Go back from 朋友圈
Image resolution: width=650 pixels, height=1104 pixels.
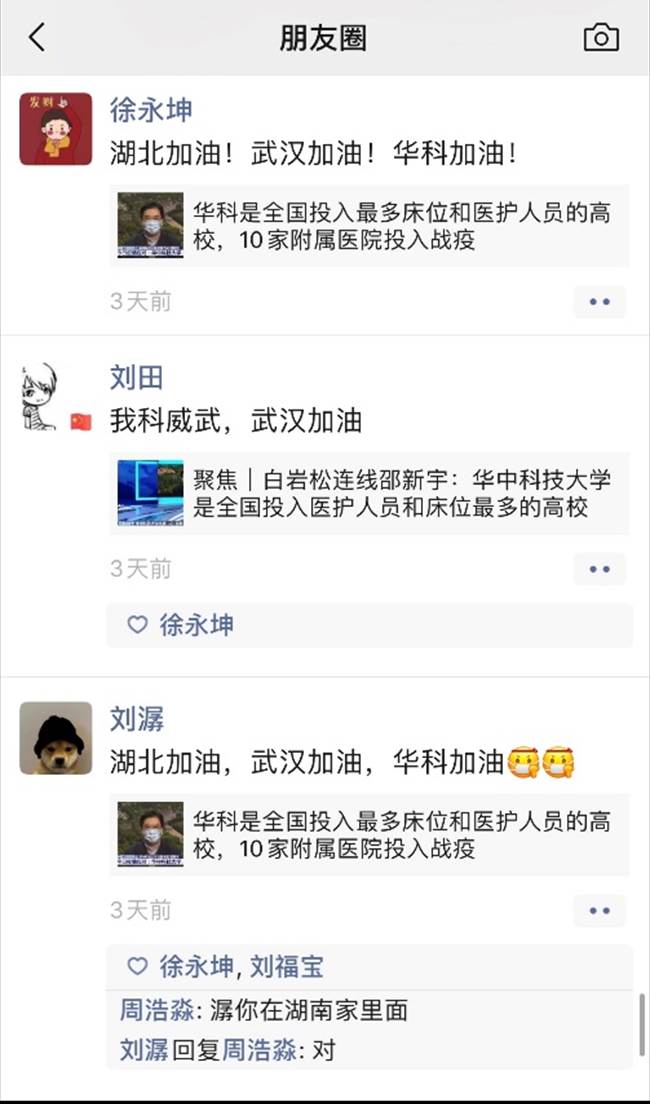(37, 38)
